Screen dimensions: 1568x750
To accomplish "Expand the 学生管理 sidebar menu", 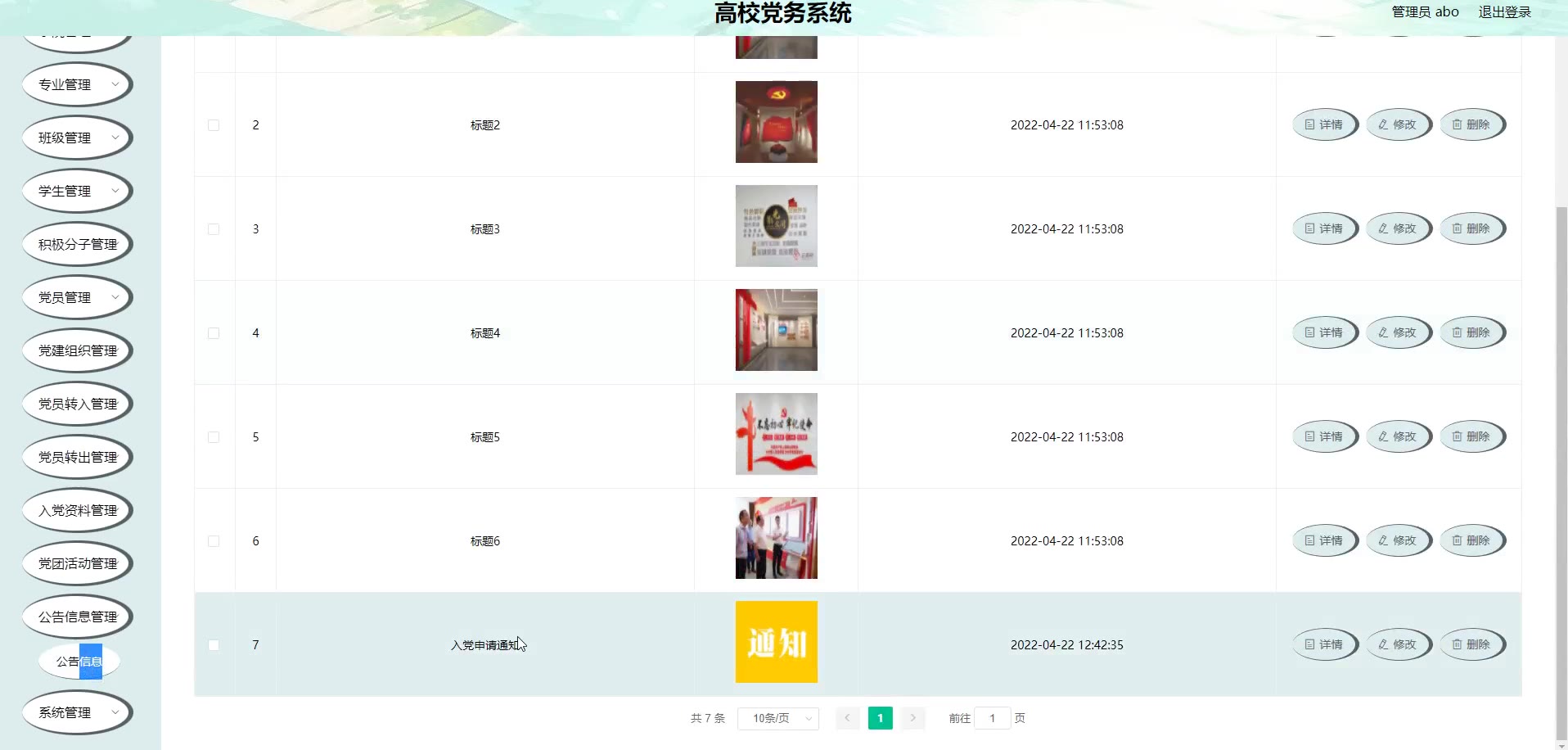I will tap(77, 191).
